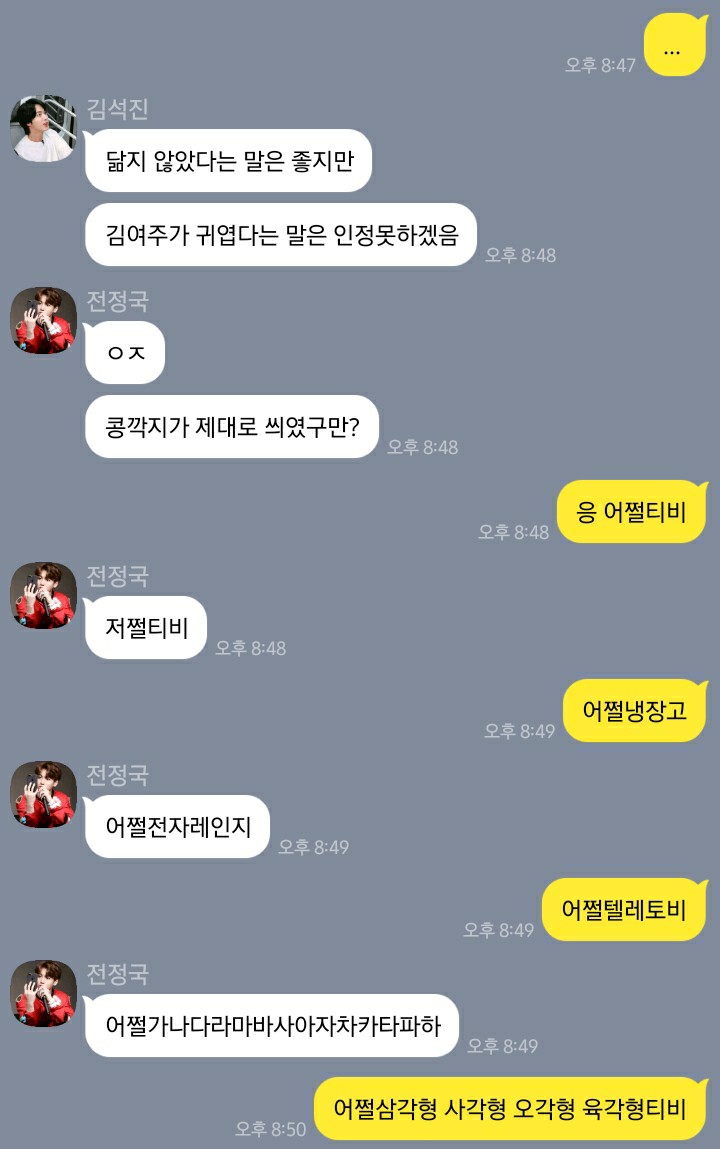Select 전정국's profile photo beside 저쩔티비
Viewport: 720px width, 1149px height.
[42, 594]
